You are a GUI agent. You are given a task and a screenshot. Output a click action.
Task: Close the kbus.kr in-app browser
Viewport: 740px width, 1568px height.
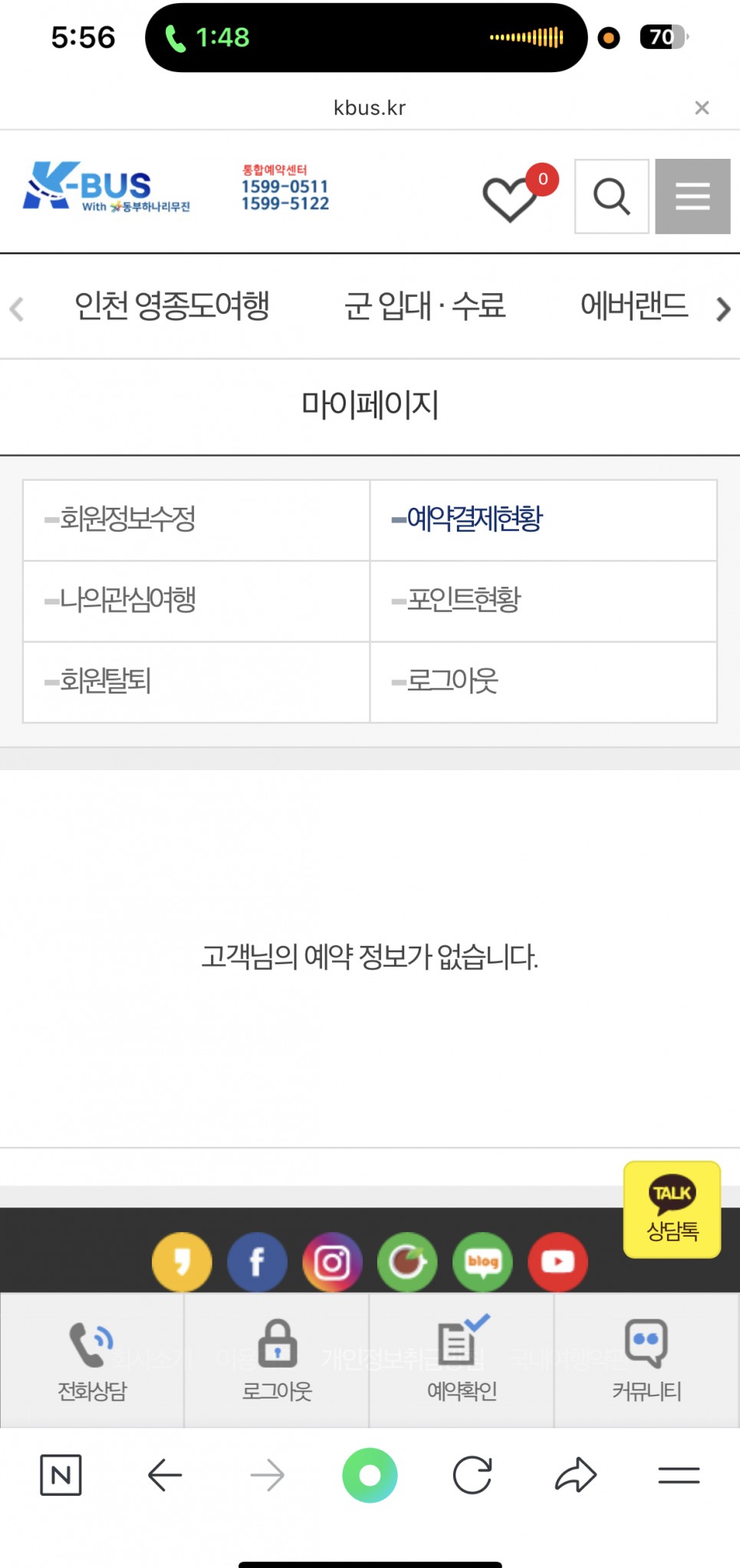coord(701,107)
